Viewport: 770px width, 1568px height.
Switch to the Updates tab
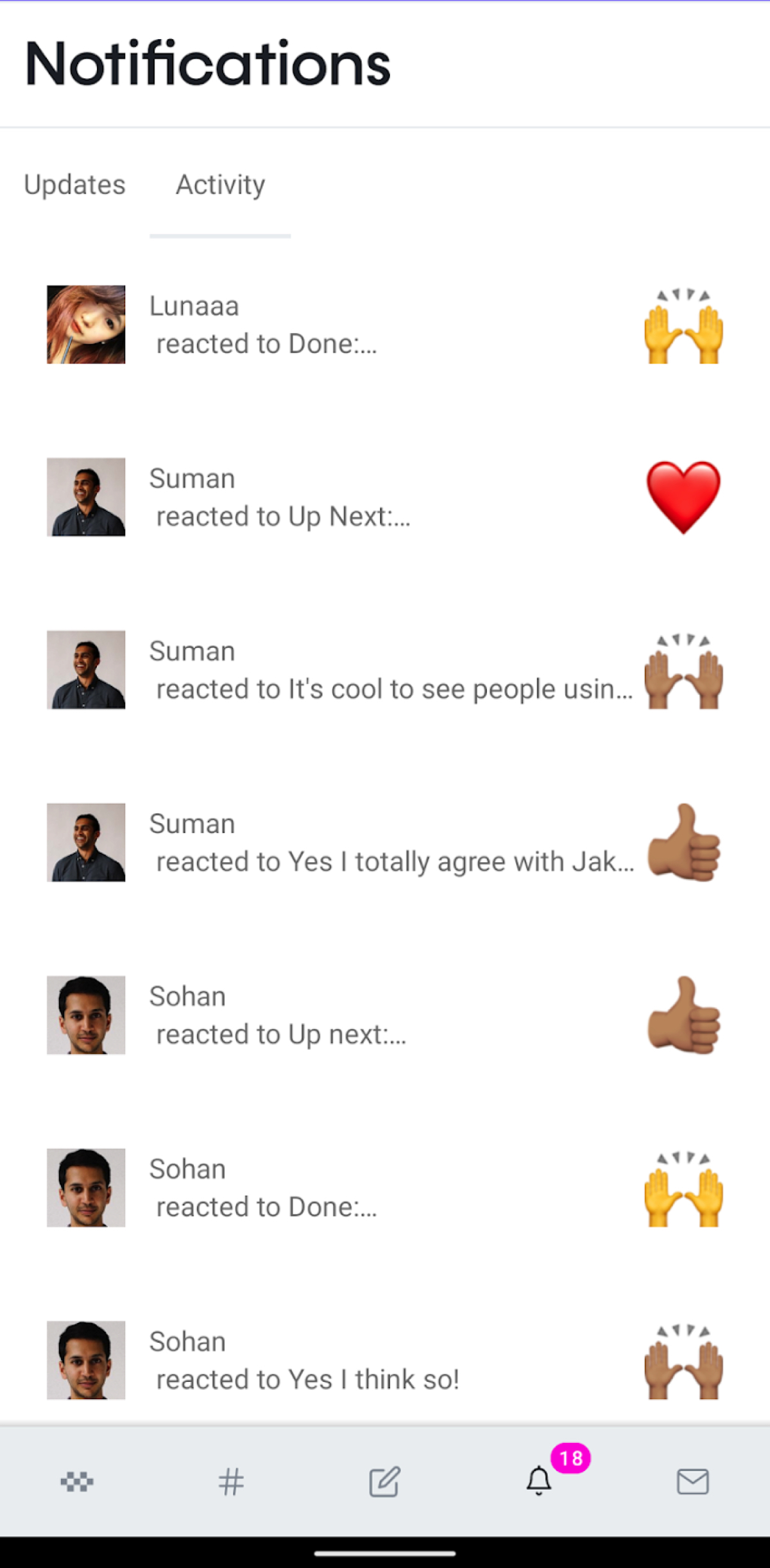[74, 185]
